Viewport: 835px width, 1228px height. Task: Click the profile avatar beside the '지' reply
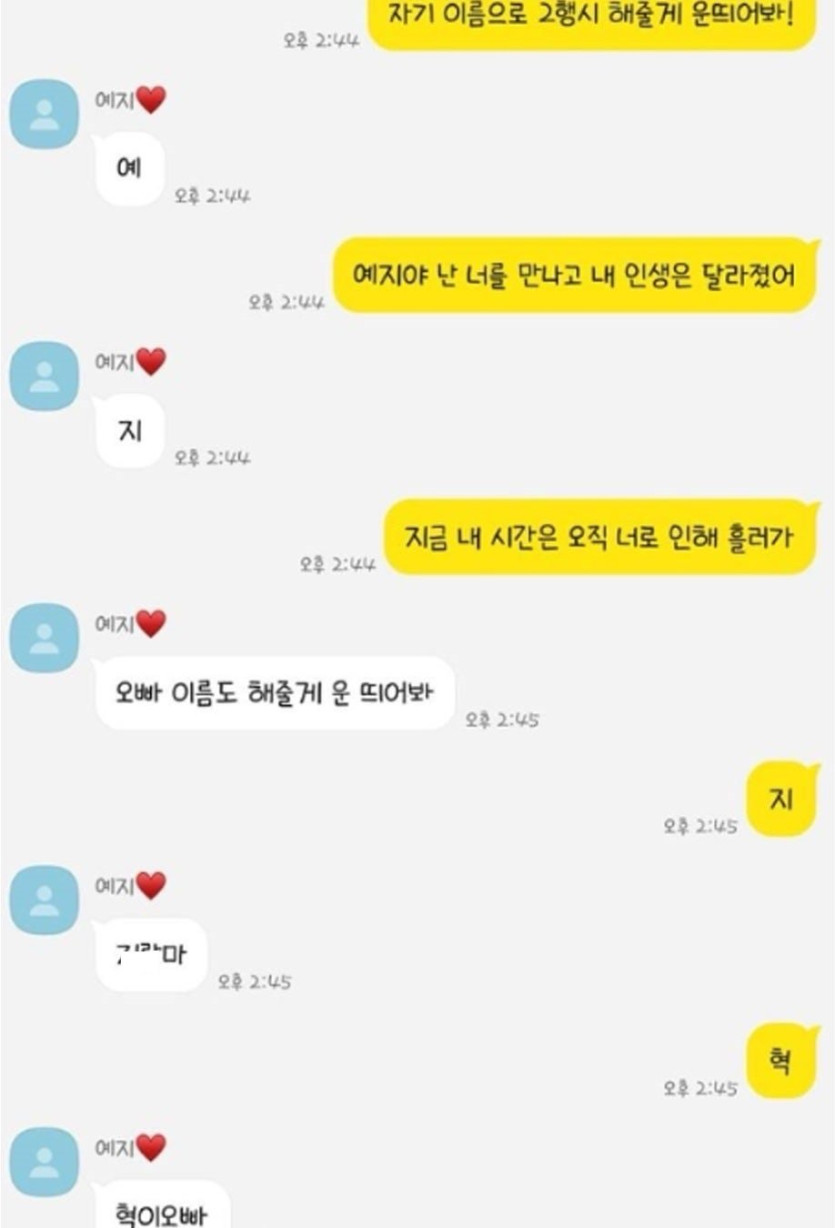42,376
